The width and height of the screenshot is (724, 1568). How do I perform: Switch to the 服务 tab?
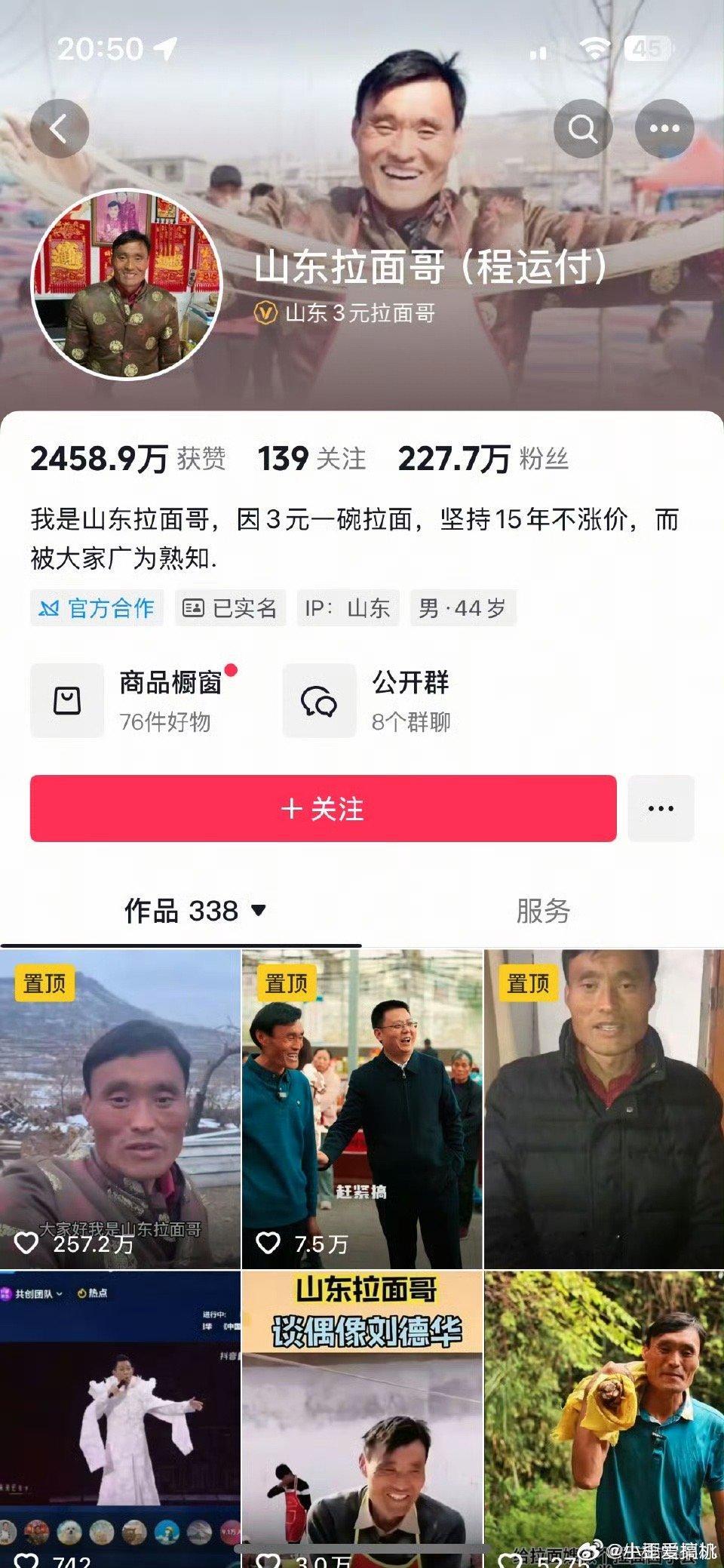[x=543, y=911]
